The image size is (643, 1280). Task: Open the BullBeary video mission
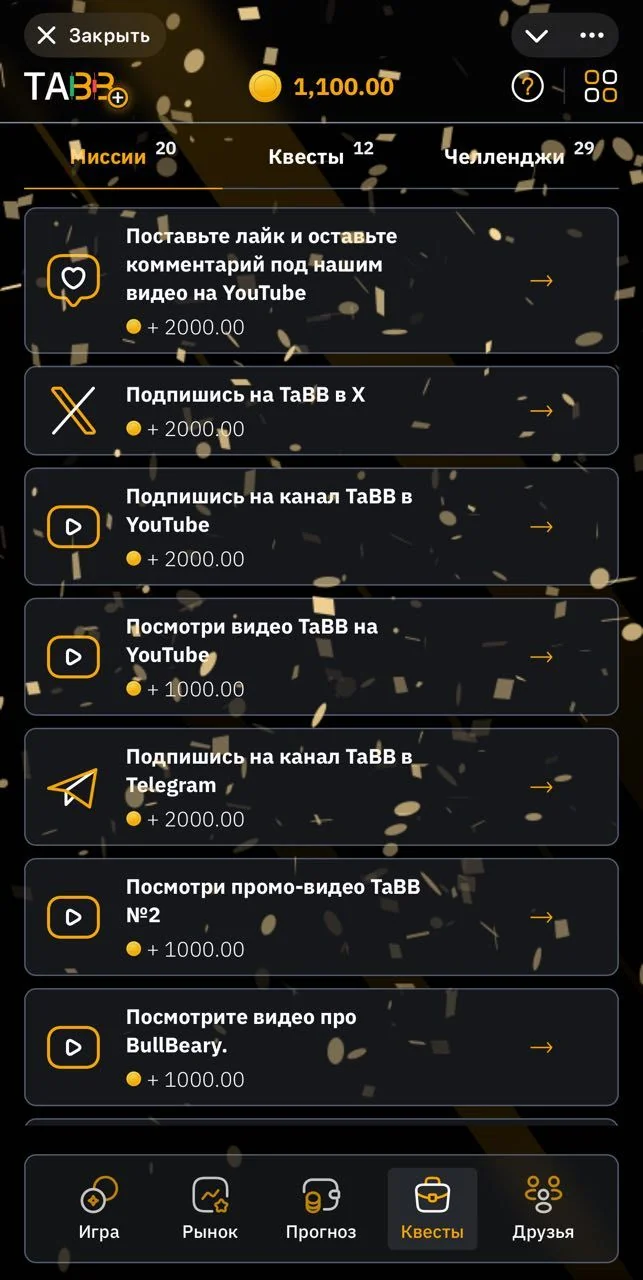[x=321, y=1047]
